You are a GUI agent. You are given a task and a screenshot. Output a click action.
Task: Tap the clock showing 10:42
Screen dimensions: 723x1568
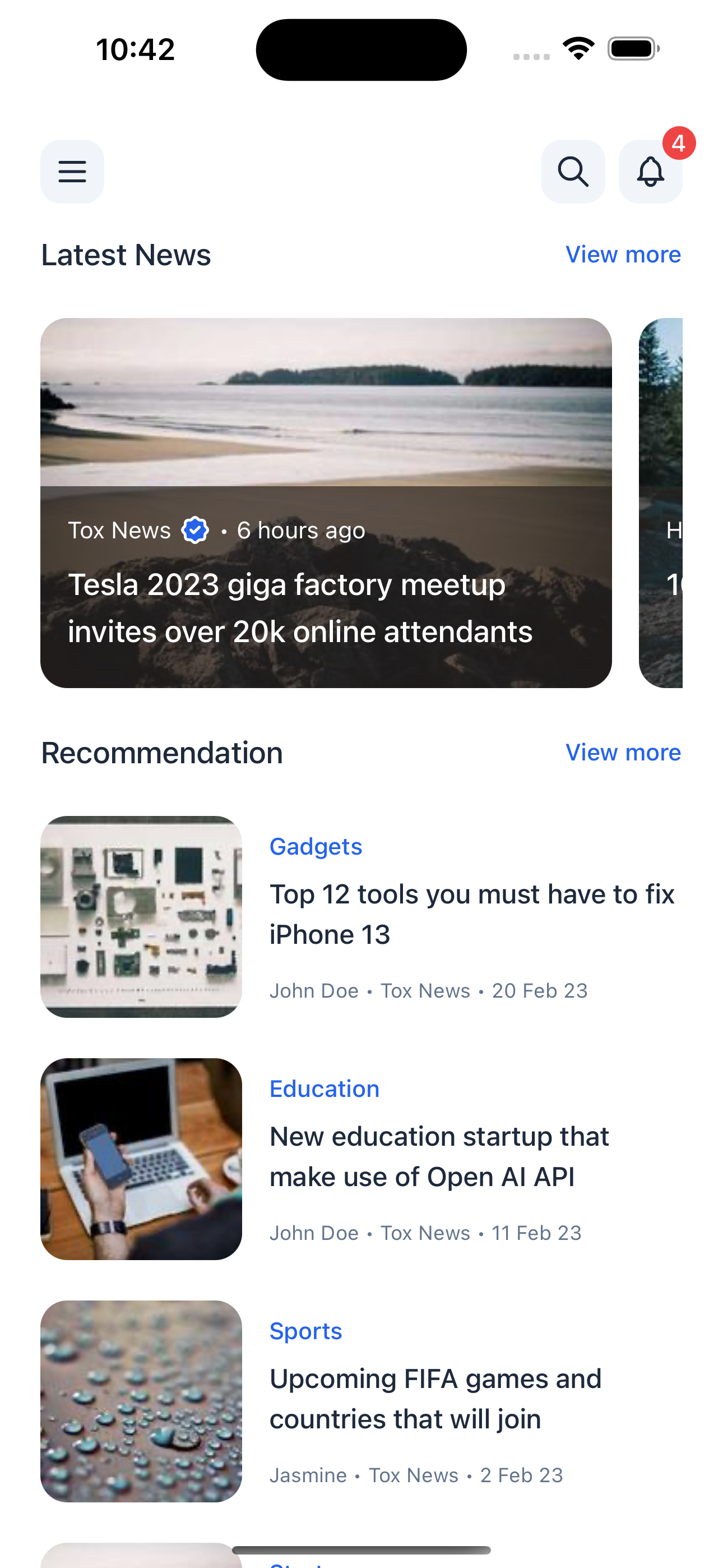tap(135, 49)
